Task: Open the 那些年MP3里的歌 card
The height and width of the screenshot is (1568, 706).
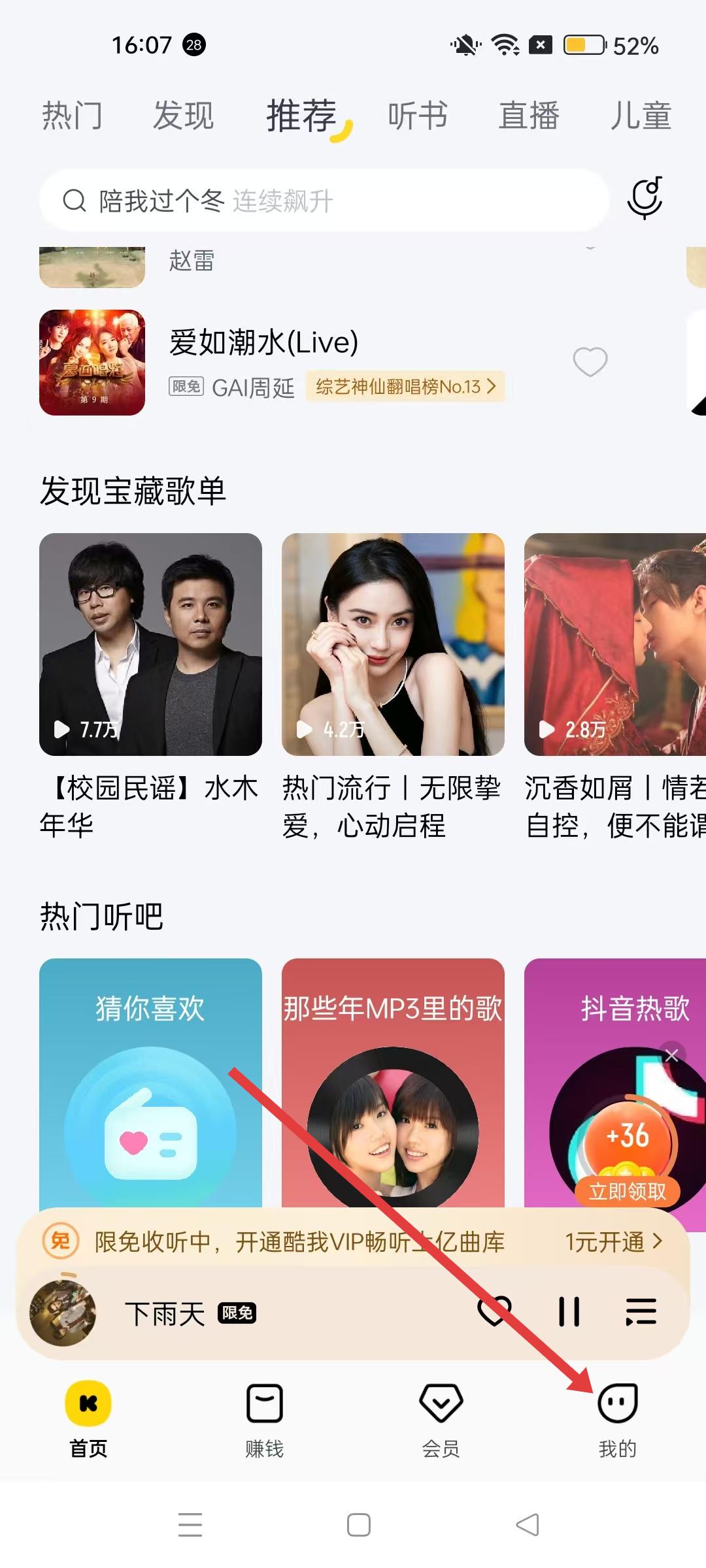Action: click(393, 1085)
